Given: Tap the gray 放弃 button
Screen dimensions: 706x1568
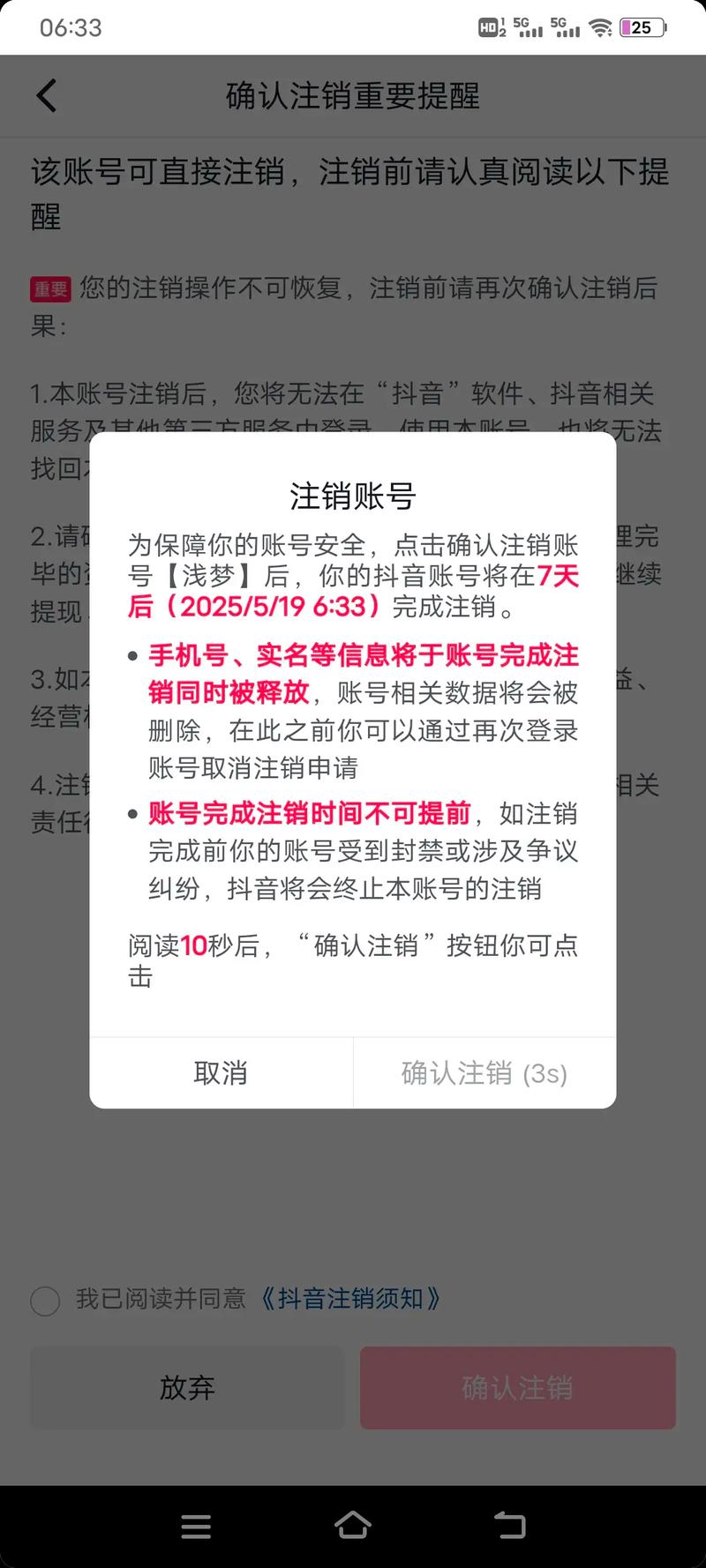Looking at the screenshot, I should pyautogui.click(x=187, y=1387).
